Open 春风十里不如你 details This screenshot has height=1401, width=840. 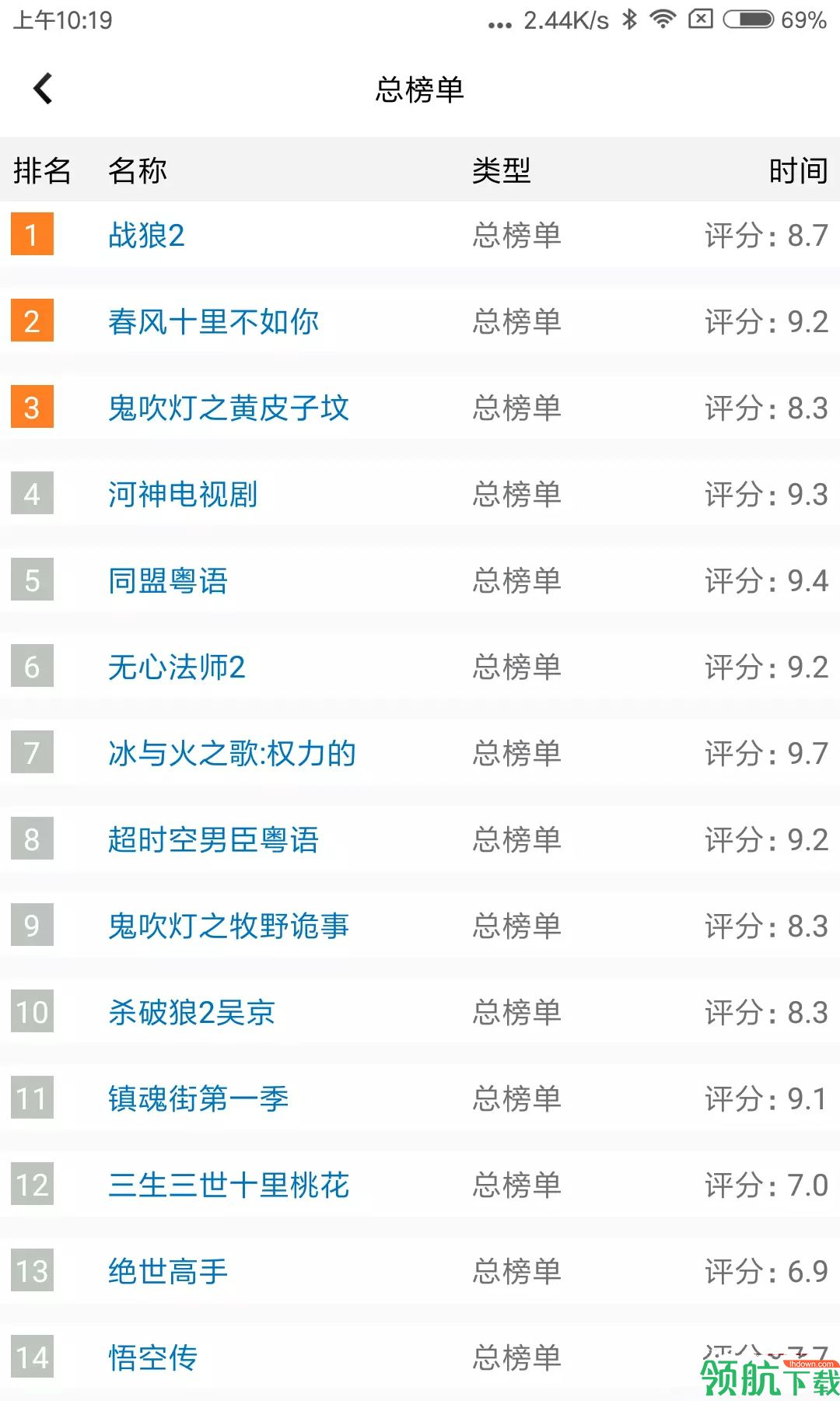214,321
